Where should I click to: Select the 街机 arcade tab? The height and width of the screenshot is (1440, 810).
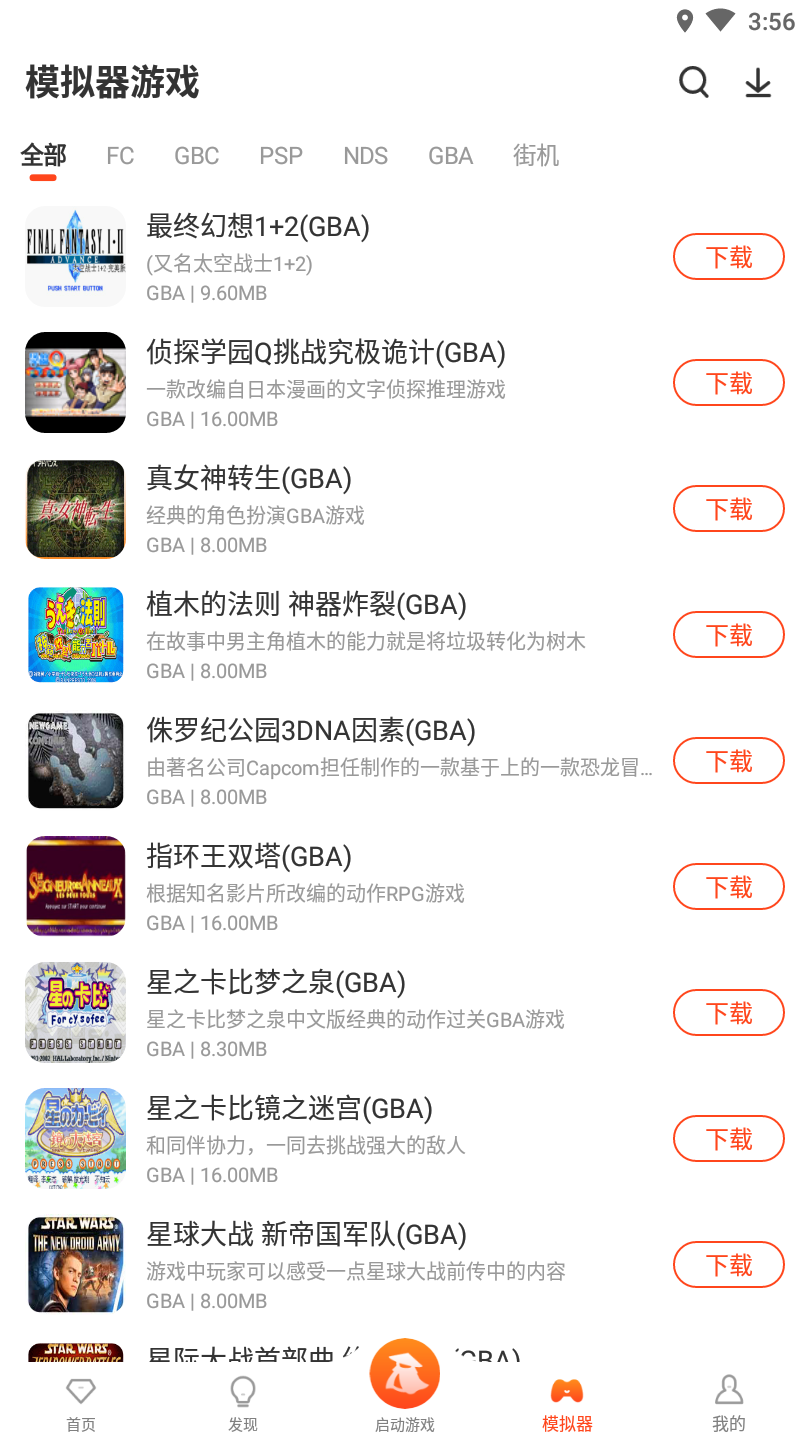pyautogui.click(x=536, y=155)
